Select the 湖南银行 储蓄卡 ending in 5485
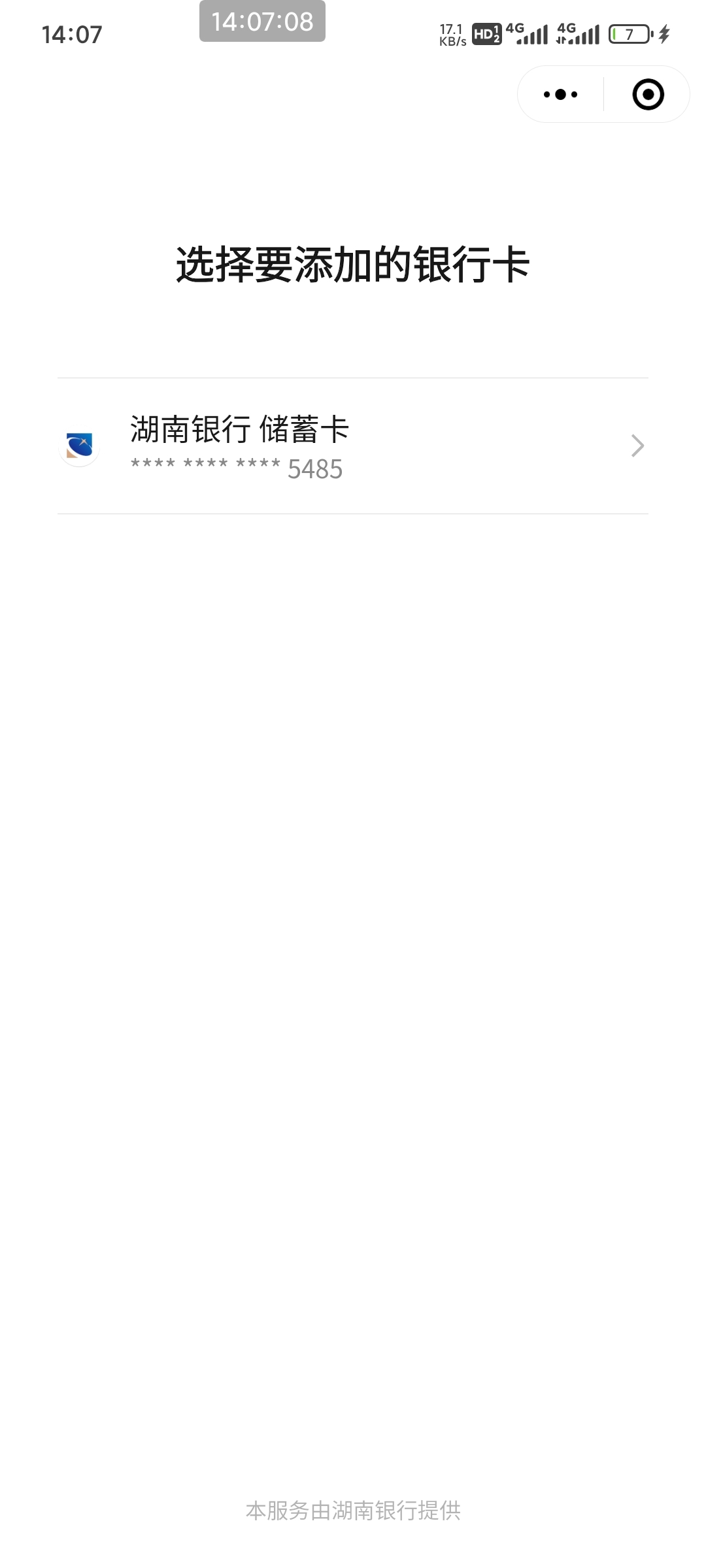This screenshot has width=706, height=1568. pos(353,446)
